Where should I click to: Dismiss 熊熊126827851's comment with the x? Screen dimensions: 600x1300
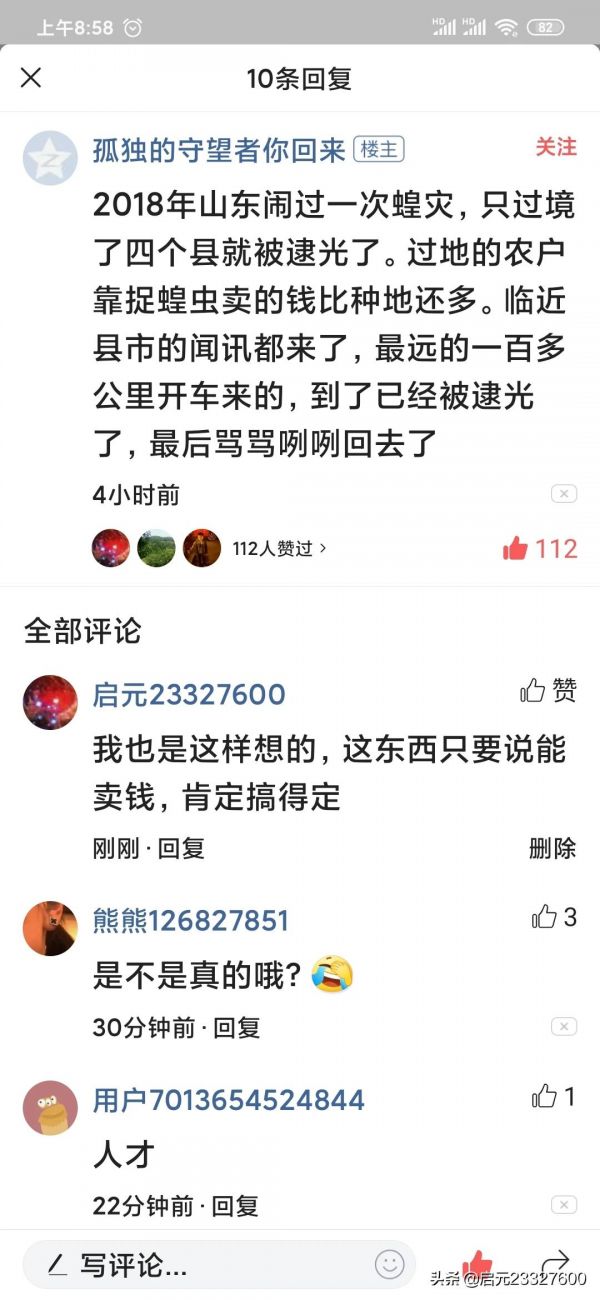point(564,1027)
